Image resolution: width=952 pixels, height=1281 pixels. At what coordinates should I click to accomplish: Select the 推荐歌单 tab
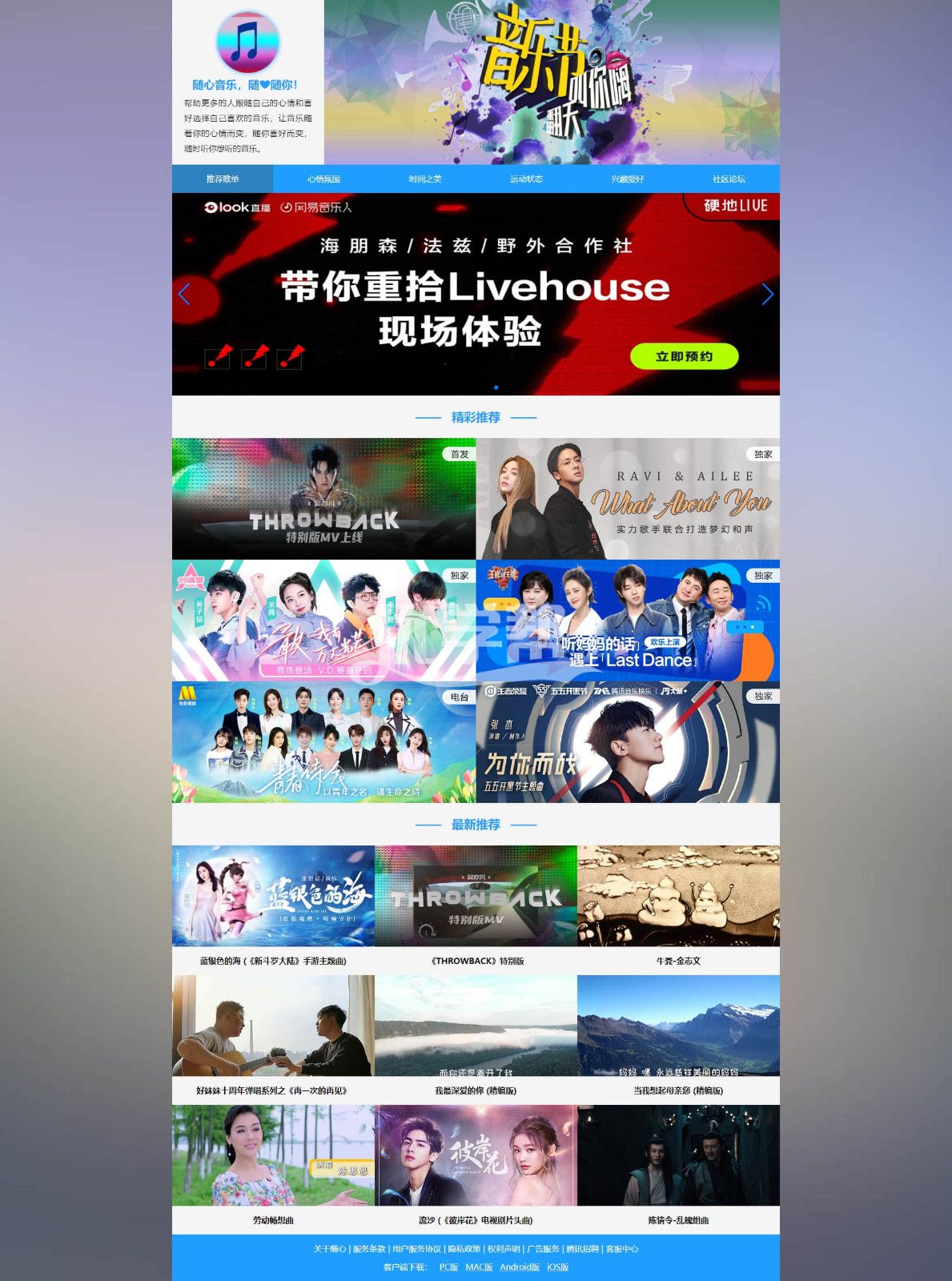coord(223,179)
